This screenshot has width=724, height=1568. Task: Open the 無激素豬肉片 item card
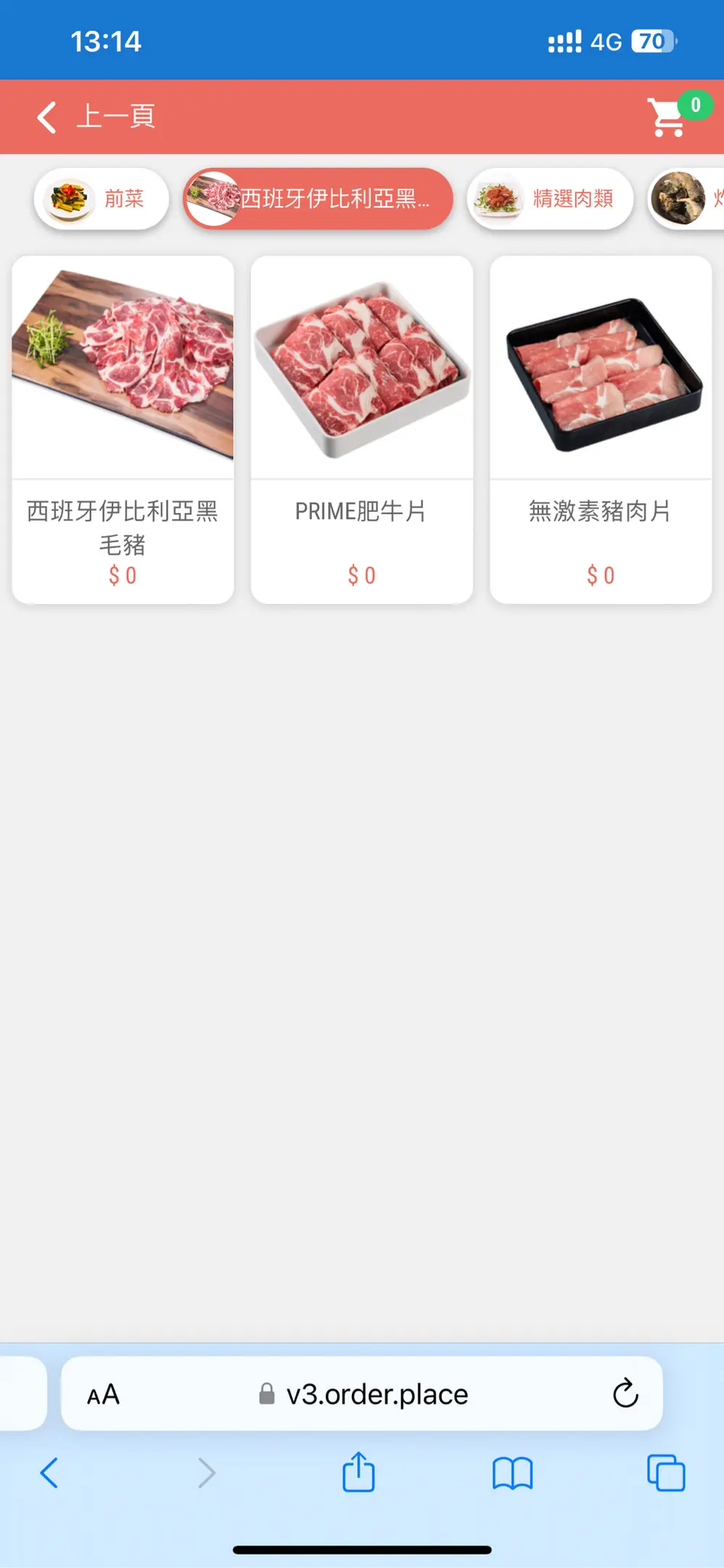click(x=601, y=429)
